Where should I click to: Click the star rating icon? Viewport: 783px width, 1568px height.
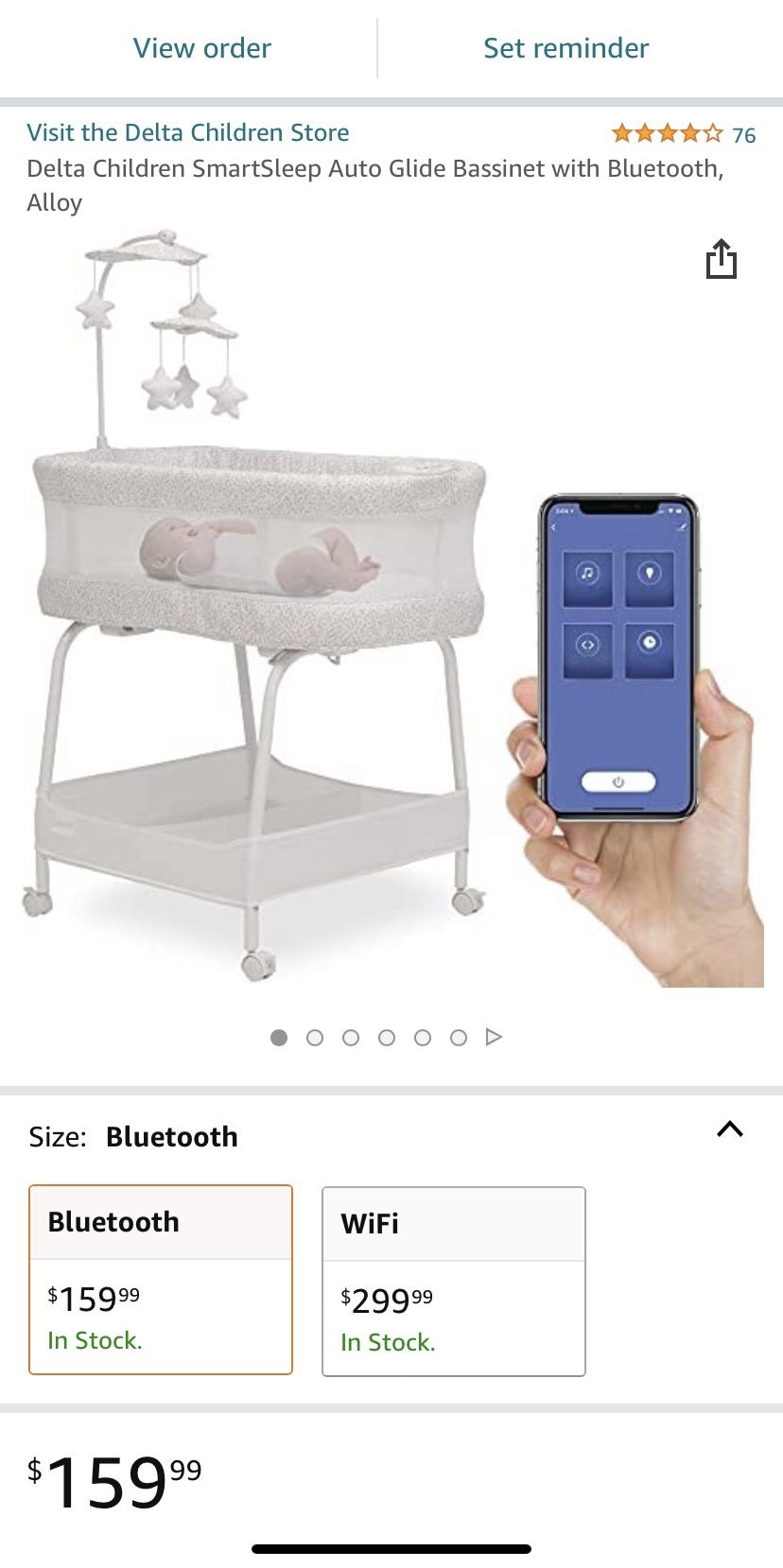click(667, 133)
